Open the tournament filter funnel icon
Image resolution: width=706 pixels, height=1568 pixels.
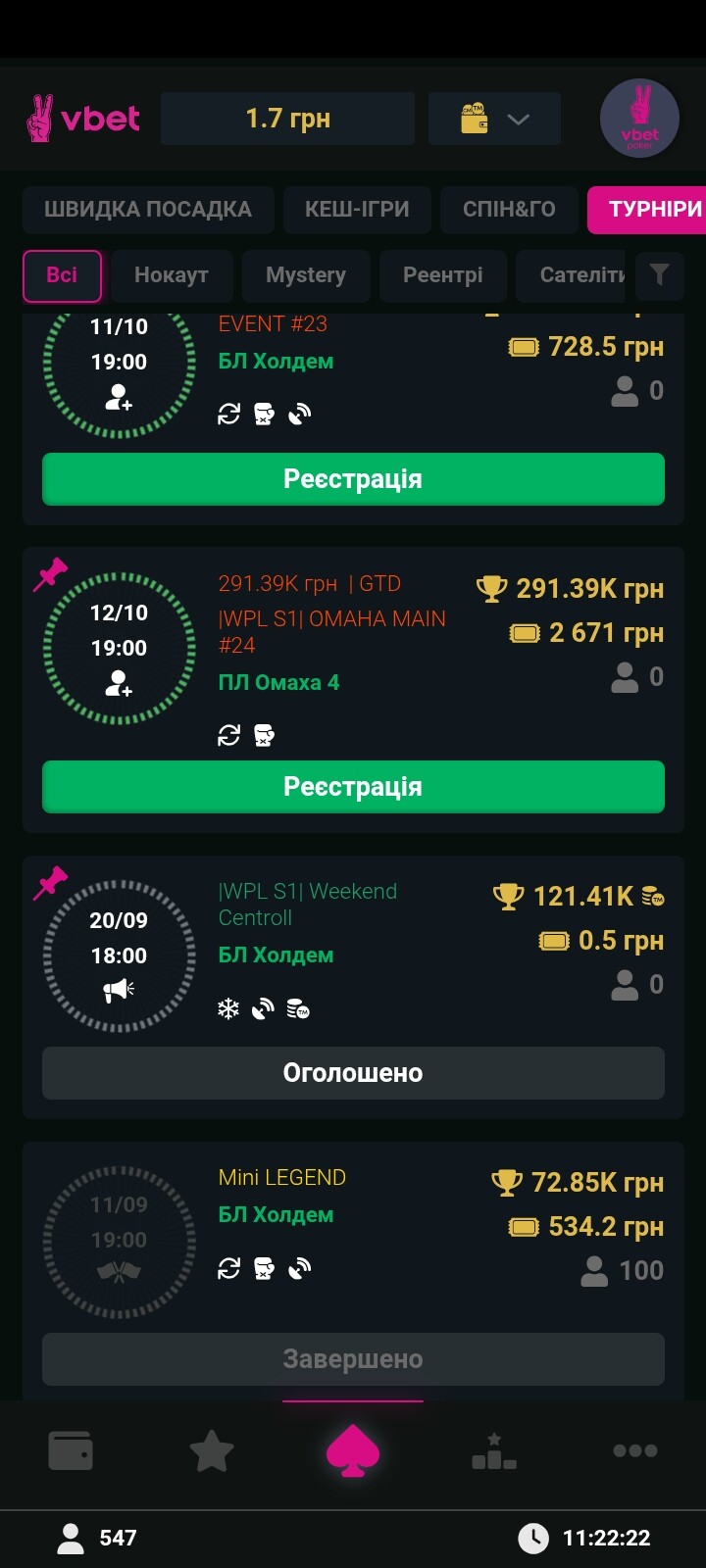tap(660, 275)
